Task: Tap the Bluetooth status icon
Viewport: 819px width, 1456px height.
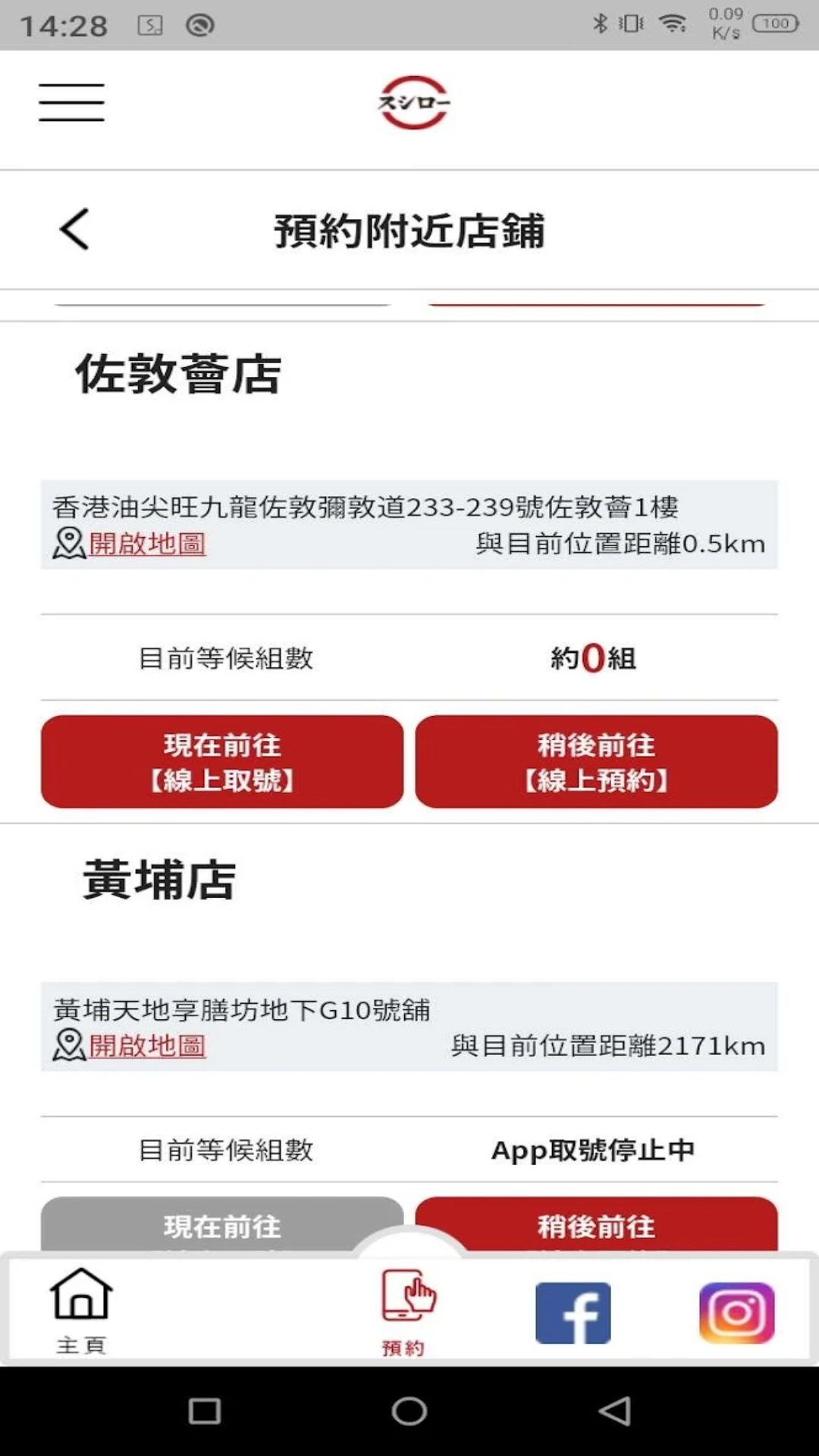Action: (x=599, y=23)
